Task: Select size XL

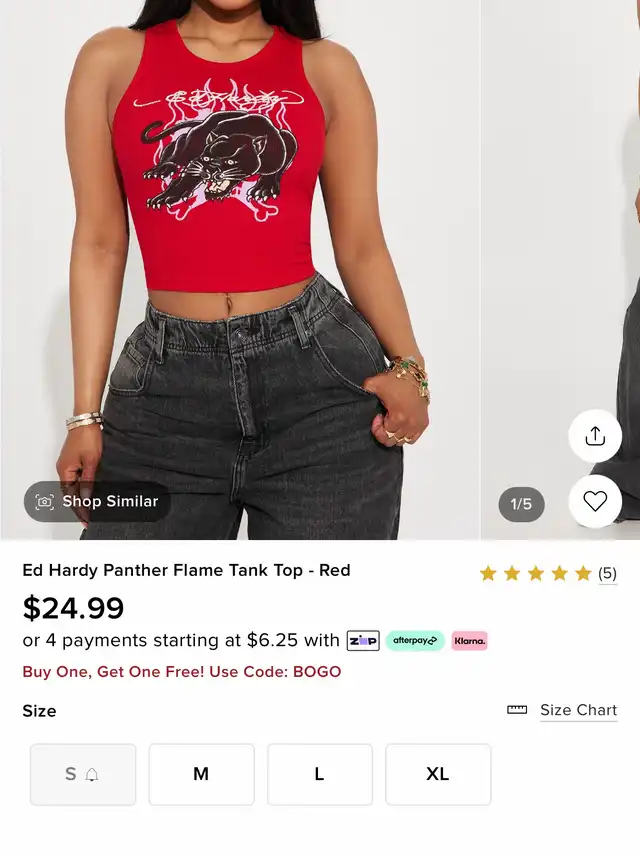Action: click(438, 774)
